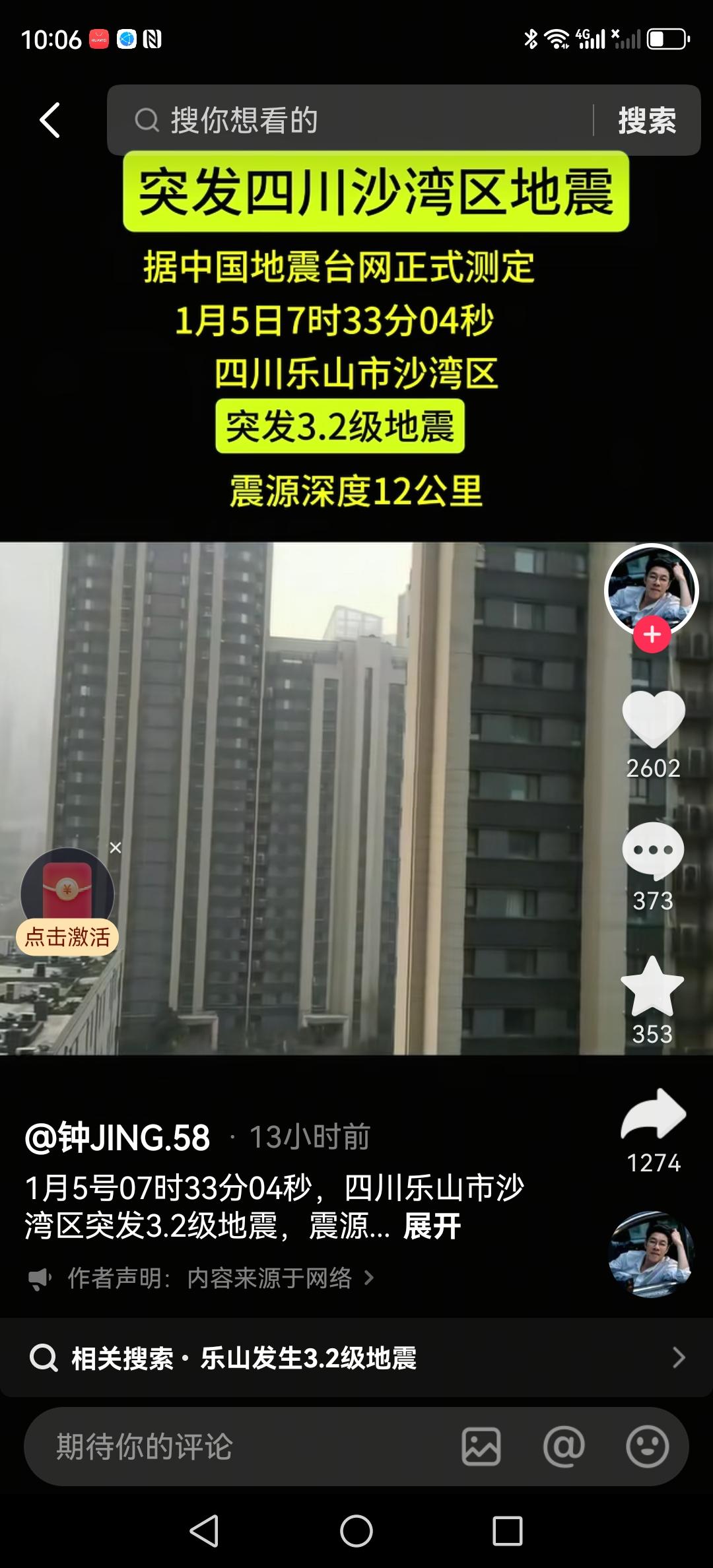Dismiss the red envelope floating widget
The image size is (713, 1568).
[116, 848]
